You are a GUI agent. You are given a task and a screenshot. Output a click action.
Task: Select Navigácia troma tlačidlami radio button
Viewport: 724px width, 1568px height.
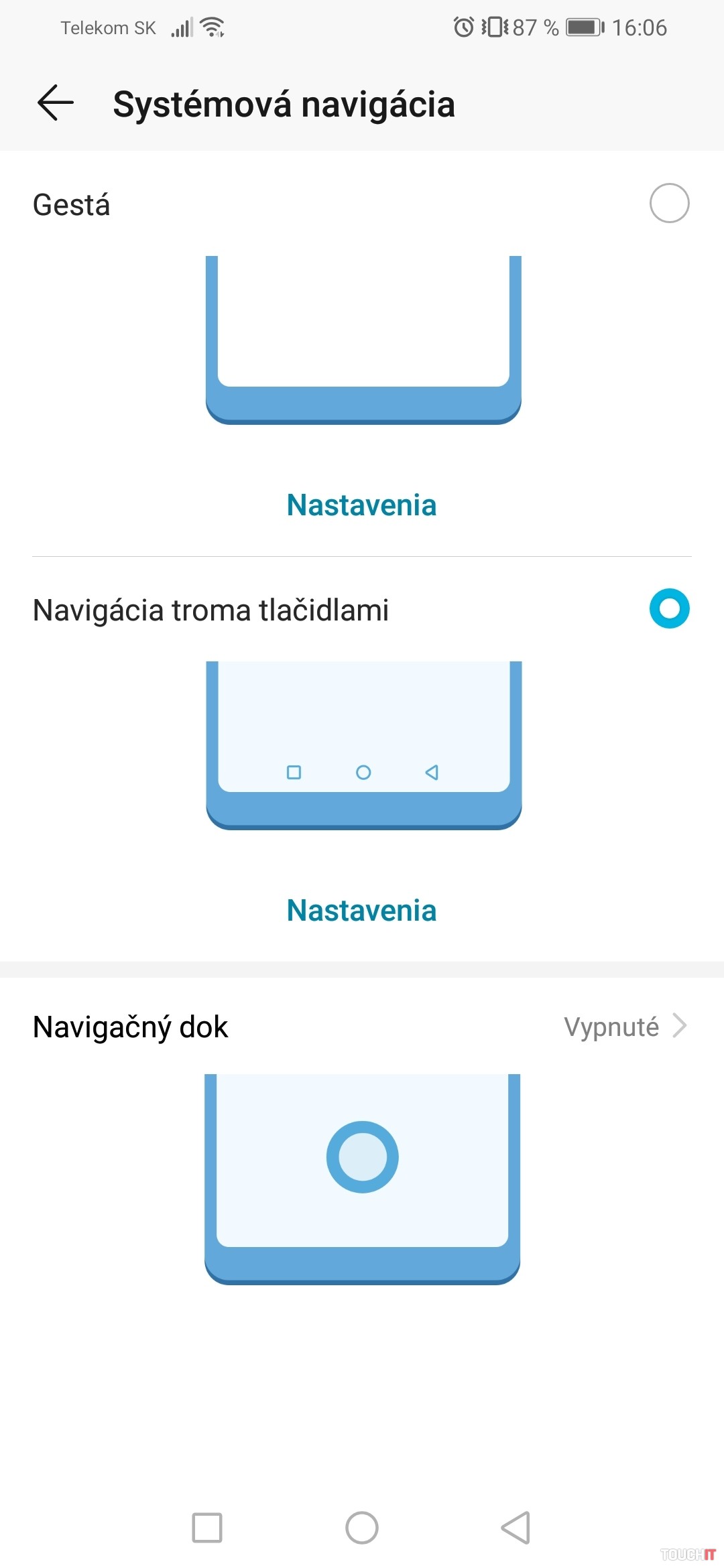(x=668, y=608)
